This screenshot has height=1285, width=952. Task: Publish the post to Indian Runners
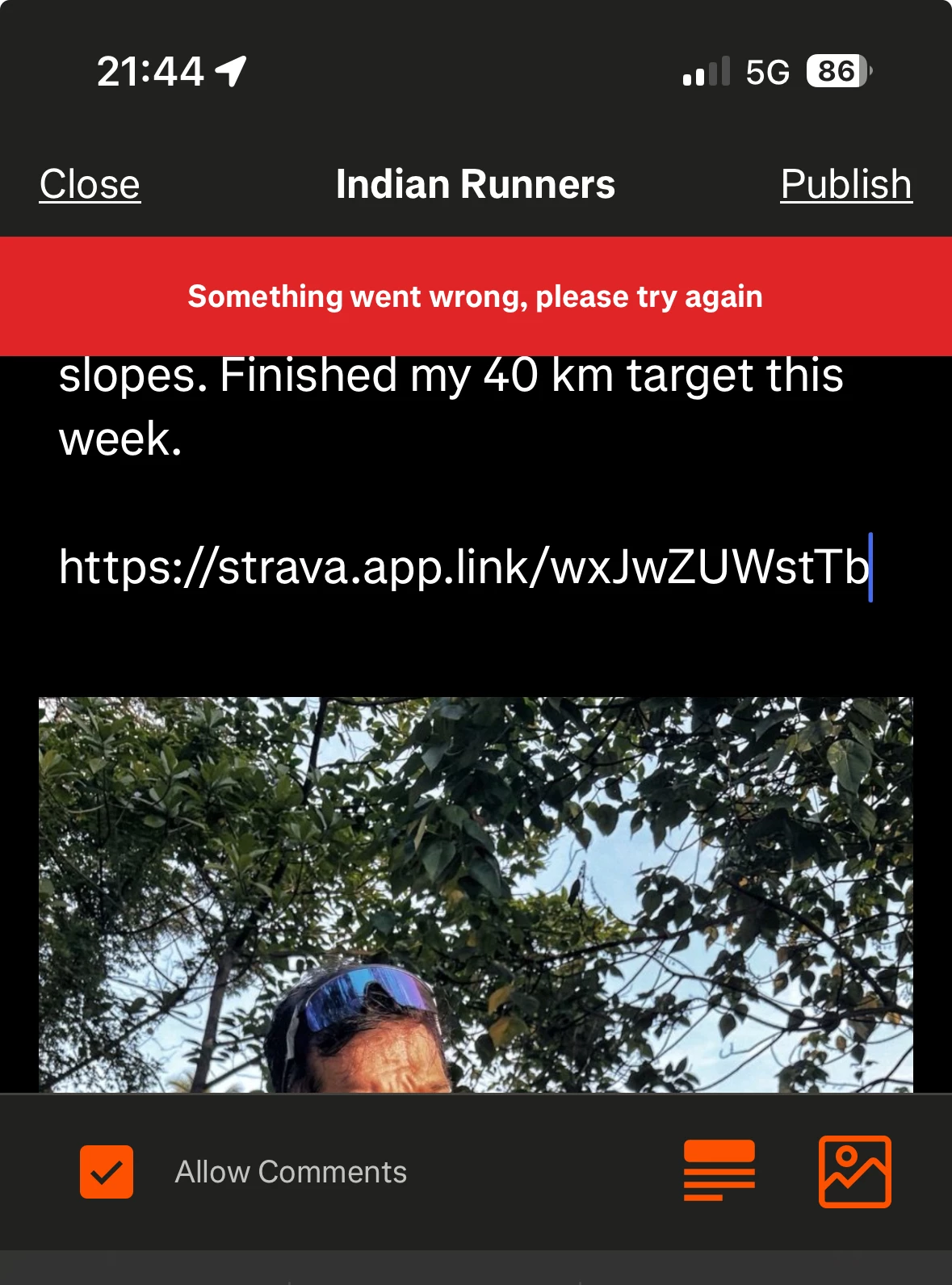(x=845, y=184)
